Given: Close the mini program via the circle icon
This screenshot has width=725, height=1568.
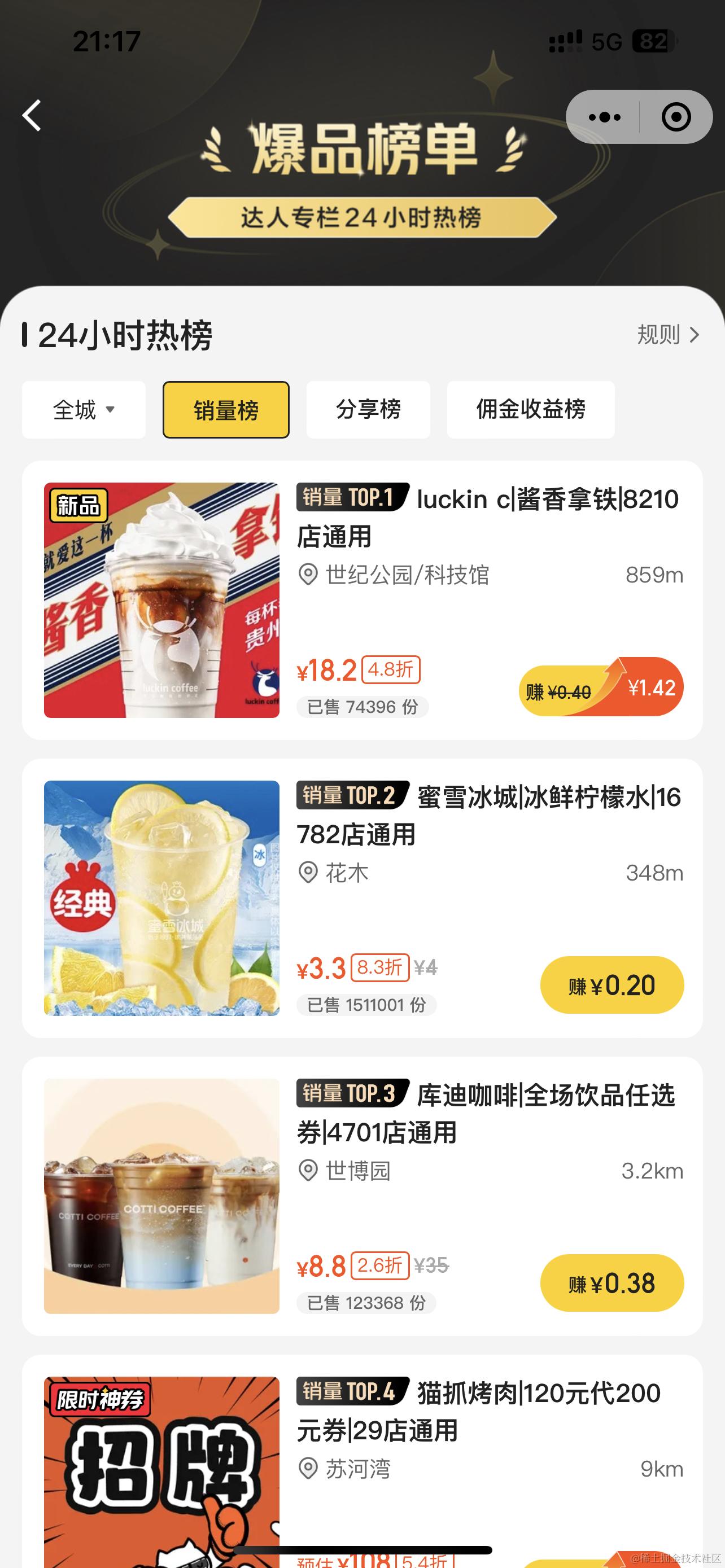Looking at the screenshot, I should pyautogui.click(x=676, y=117).
